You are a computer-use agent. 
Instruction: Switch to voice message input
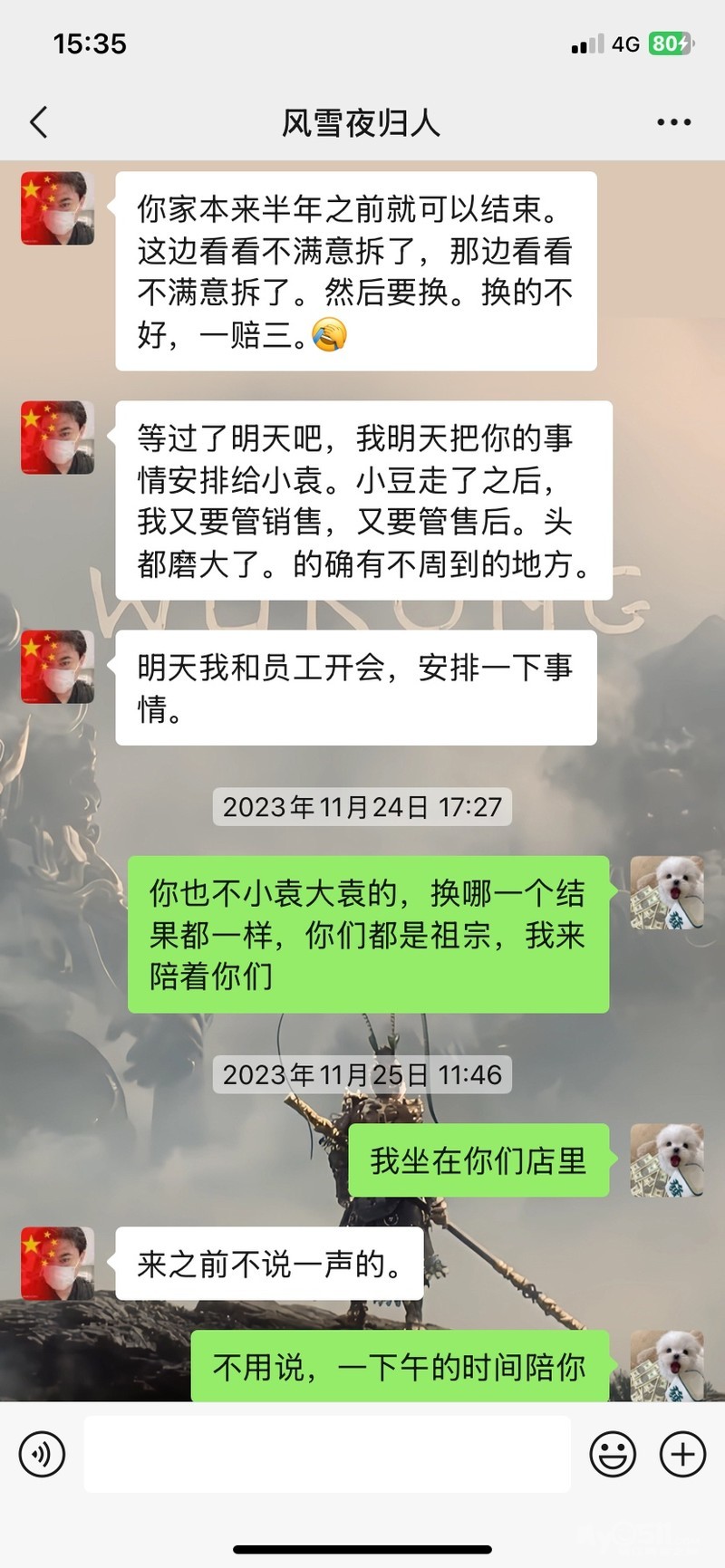pos(42,1455)
